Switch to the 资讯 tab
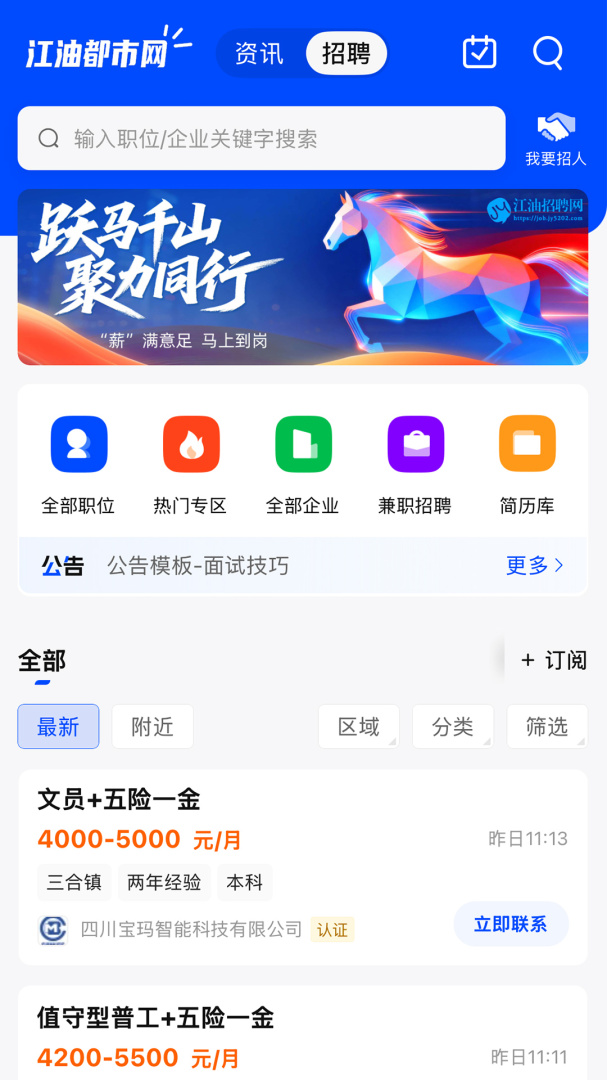Screen dimensions: 607x1080 [x=259, y=53]
